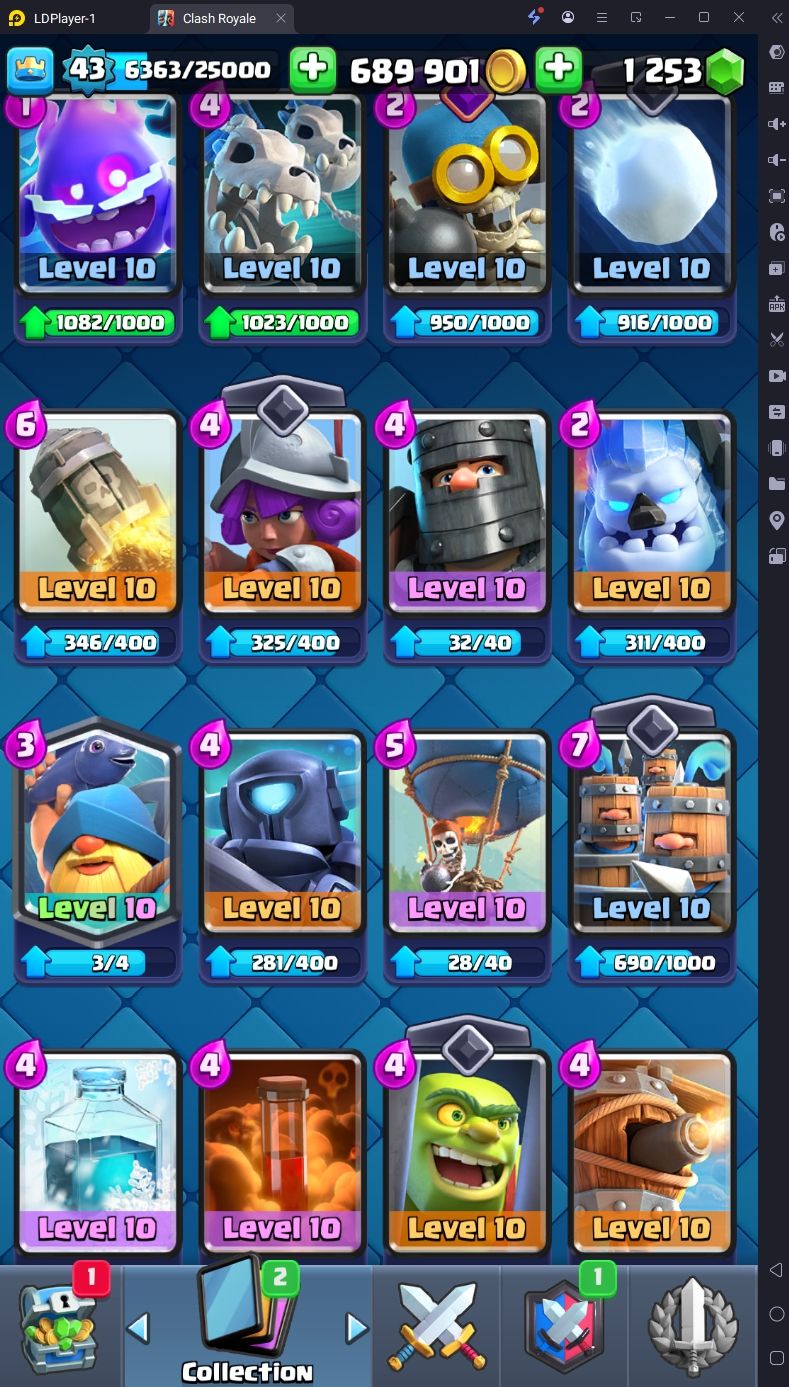Tap the green plus next to gold
The width and height of the screenshot is (789, 1387).
click(313, 70)
